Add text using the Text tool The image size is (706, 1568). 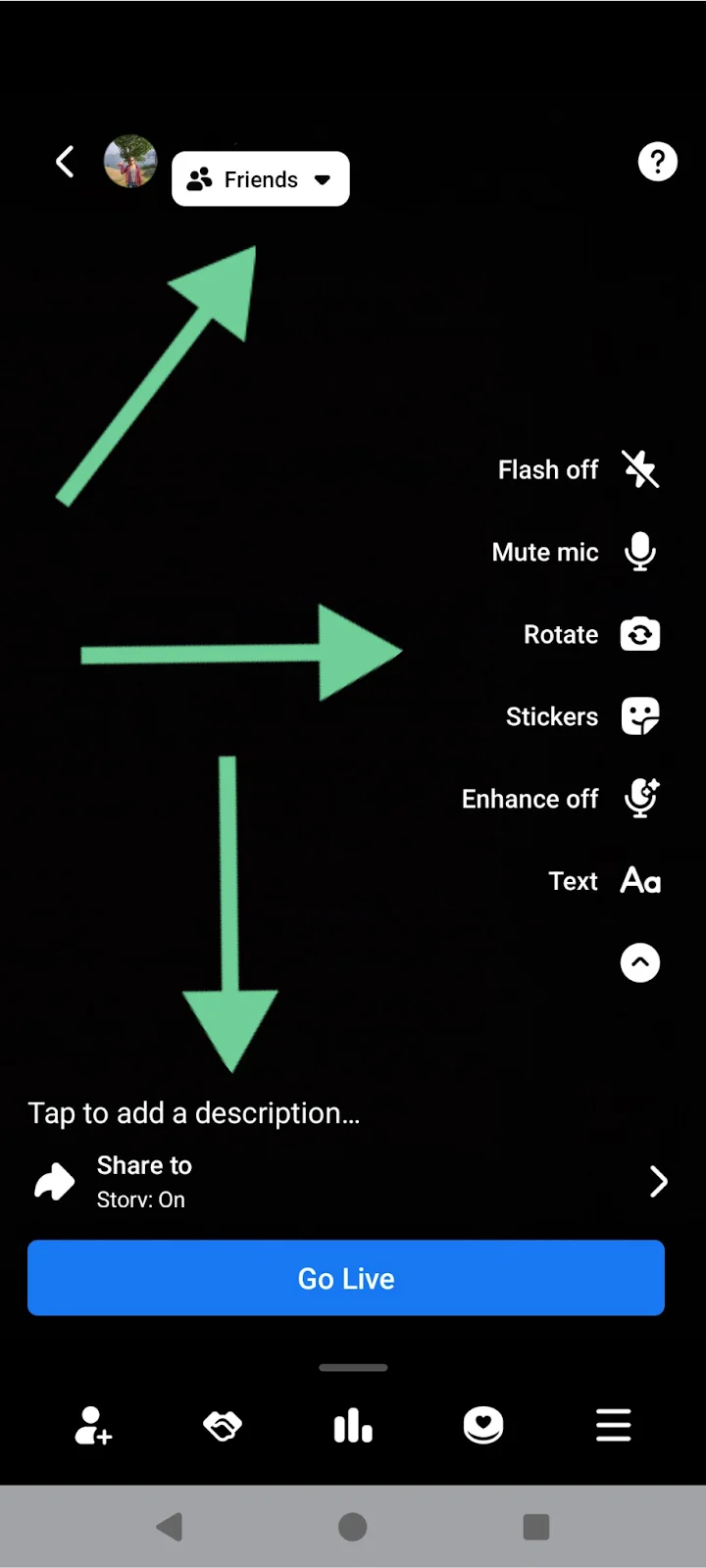click(x=639, y=881)
